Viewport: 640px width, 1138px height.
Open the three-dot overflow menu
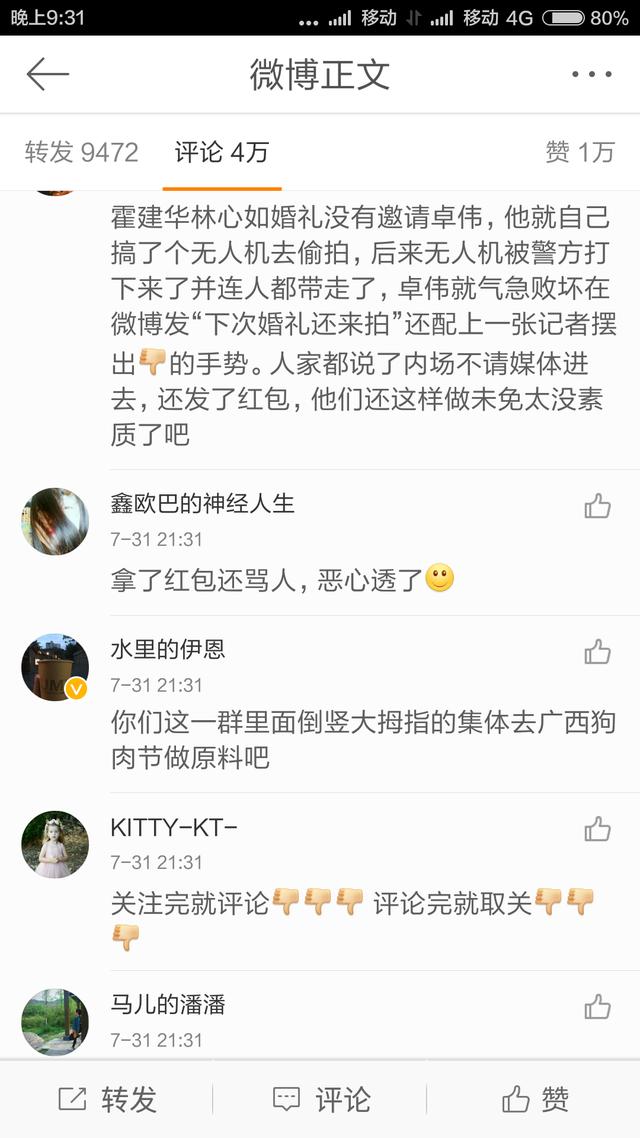tap(591, 75)
